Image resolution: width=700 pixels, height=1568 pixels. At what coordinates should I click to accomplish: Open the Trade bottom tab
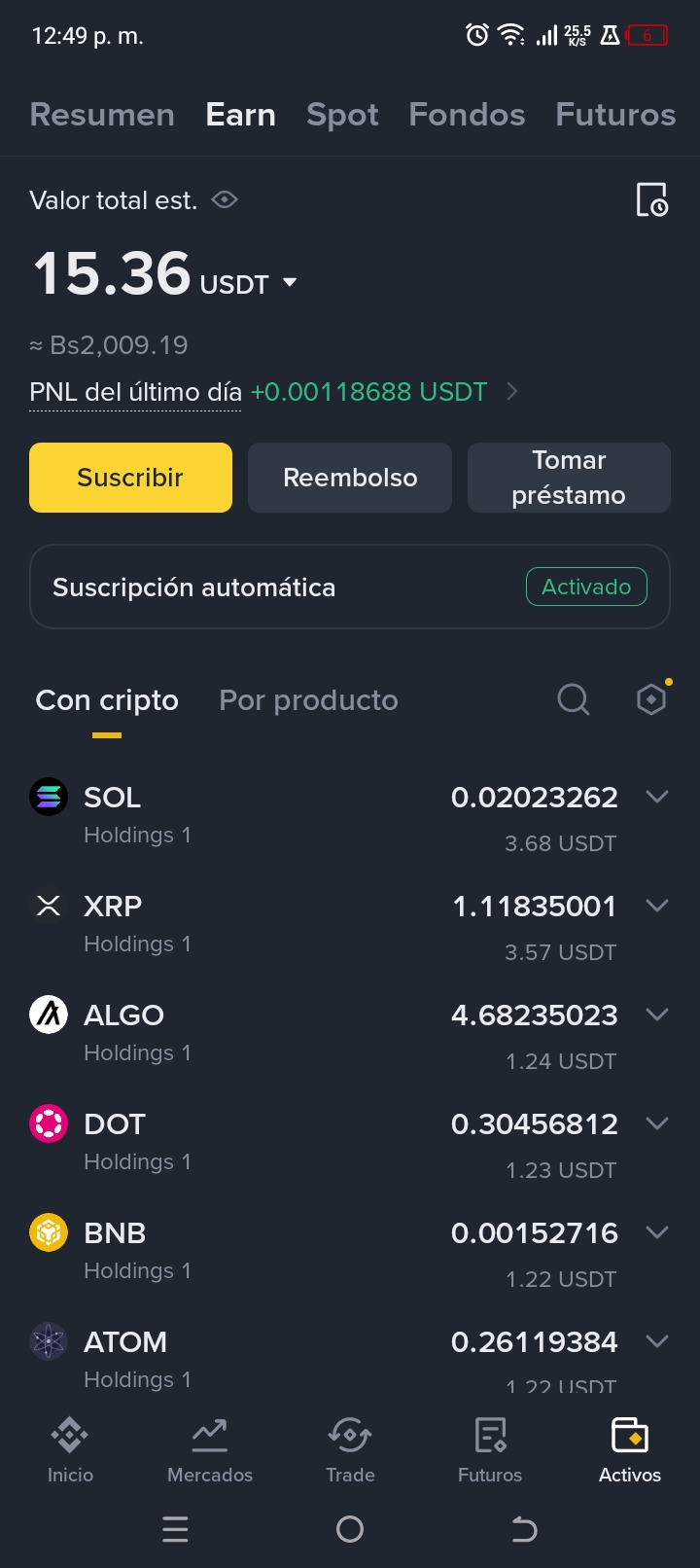click(x=350, y=1450)
